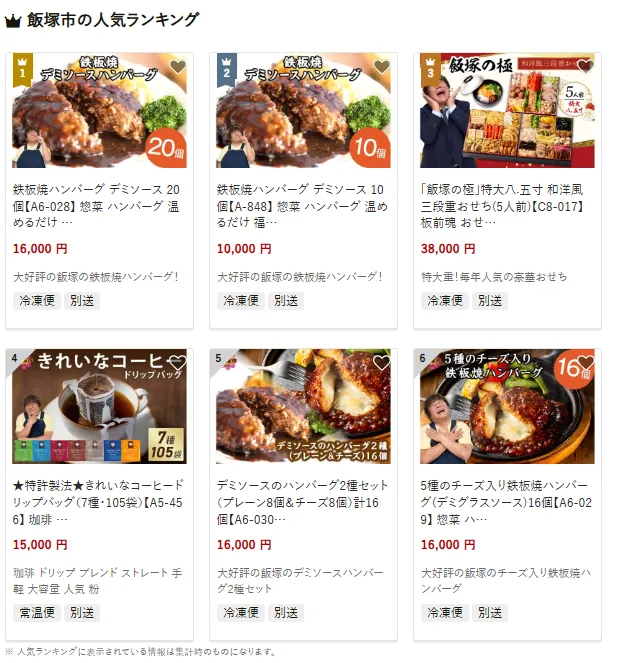Save the ハンバーグ2種セット with the heart

coord(381,363)
